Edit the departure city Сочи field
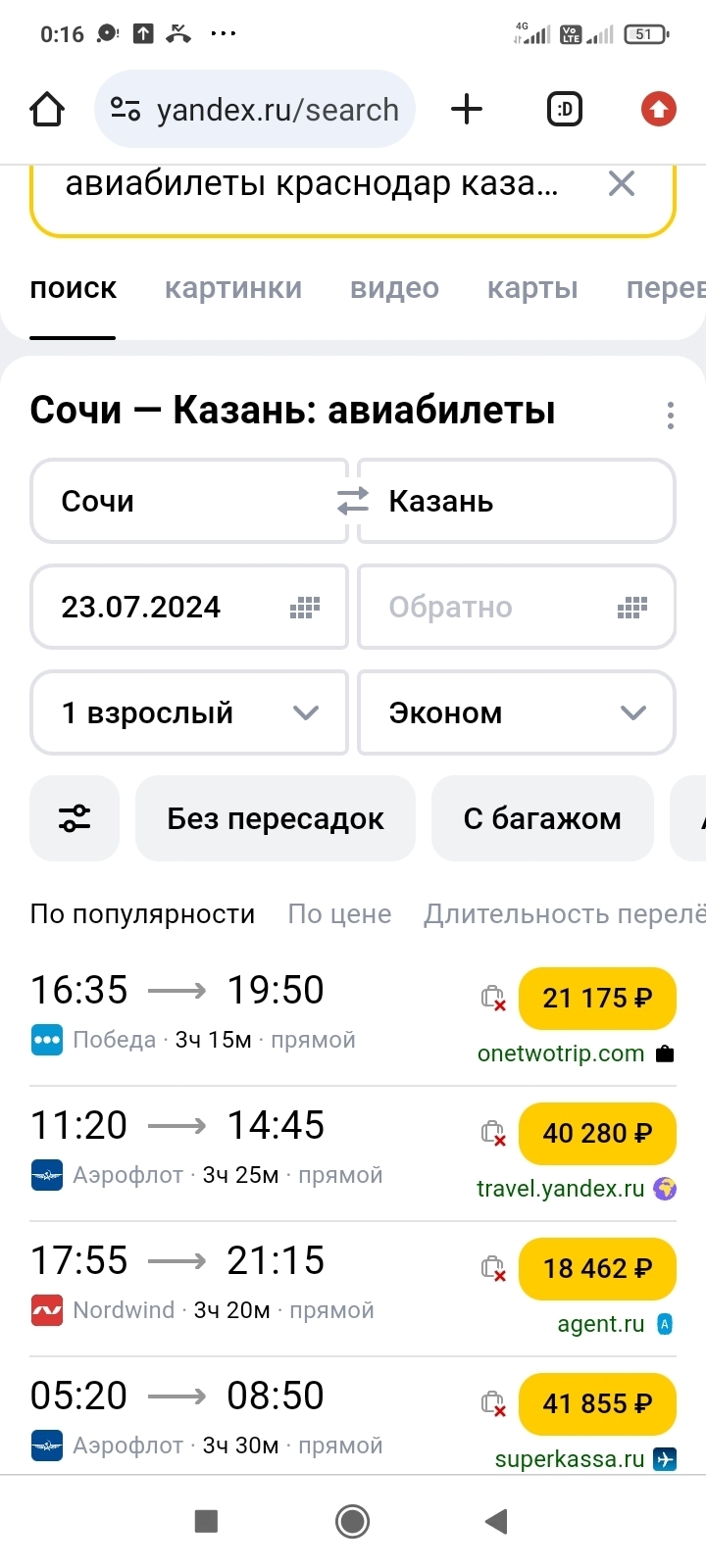706x1568 pixels. point(189,501)
